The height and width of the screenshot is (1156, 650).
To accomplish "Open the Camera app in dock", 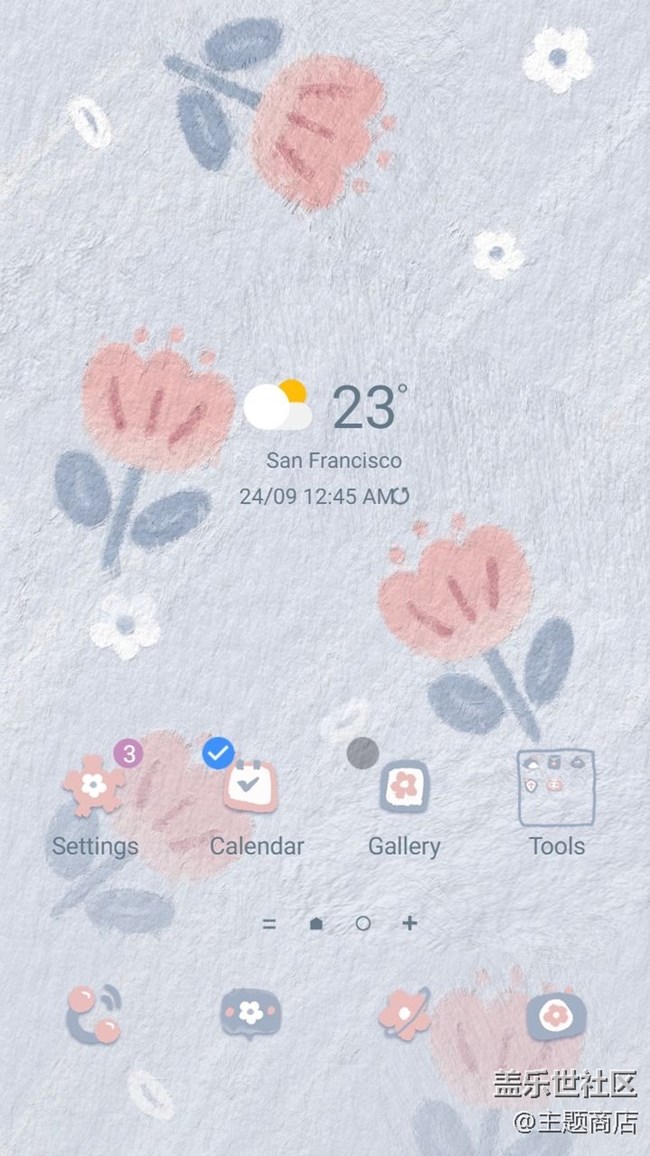I will 555,1016.
